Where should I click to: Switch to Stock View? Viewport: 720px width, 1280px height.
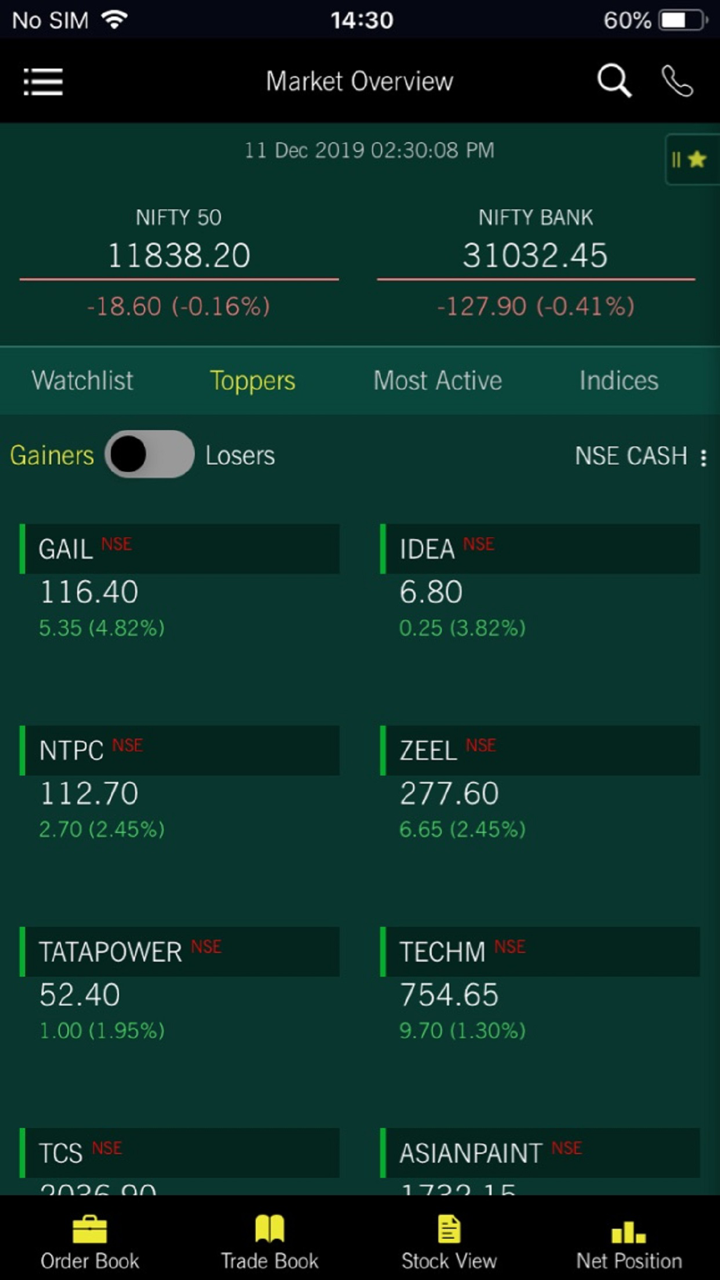point(449,1242)
